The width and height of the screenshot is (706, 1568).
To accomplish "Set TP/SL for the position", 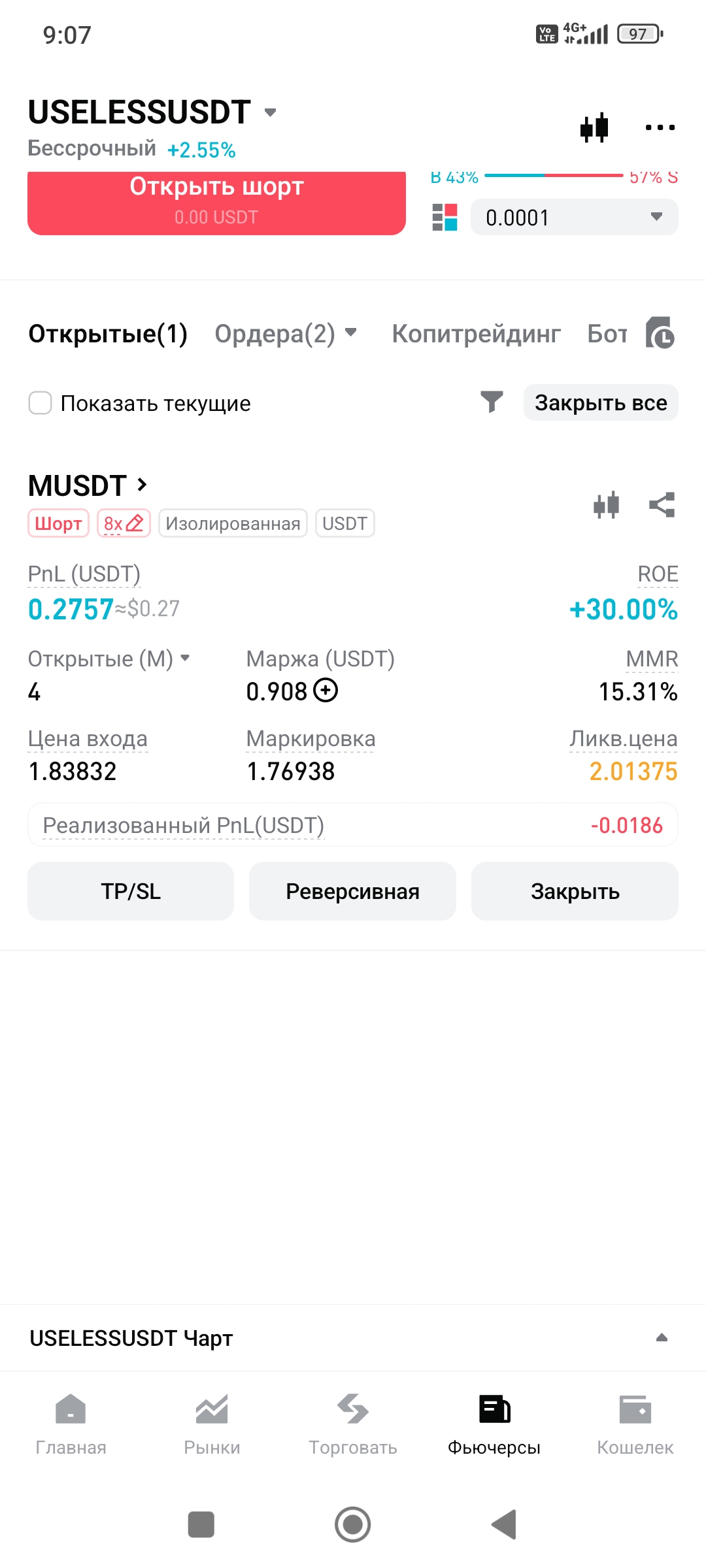I will coord(131,891).
